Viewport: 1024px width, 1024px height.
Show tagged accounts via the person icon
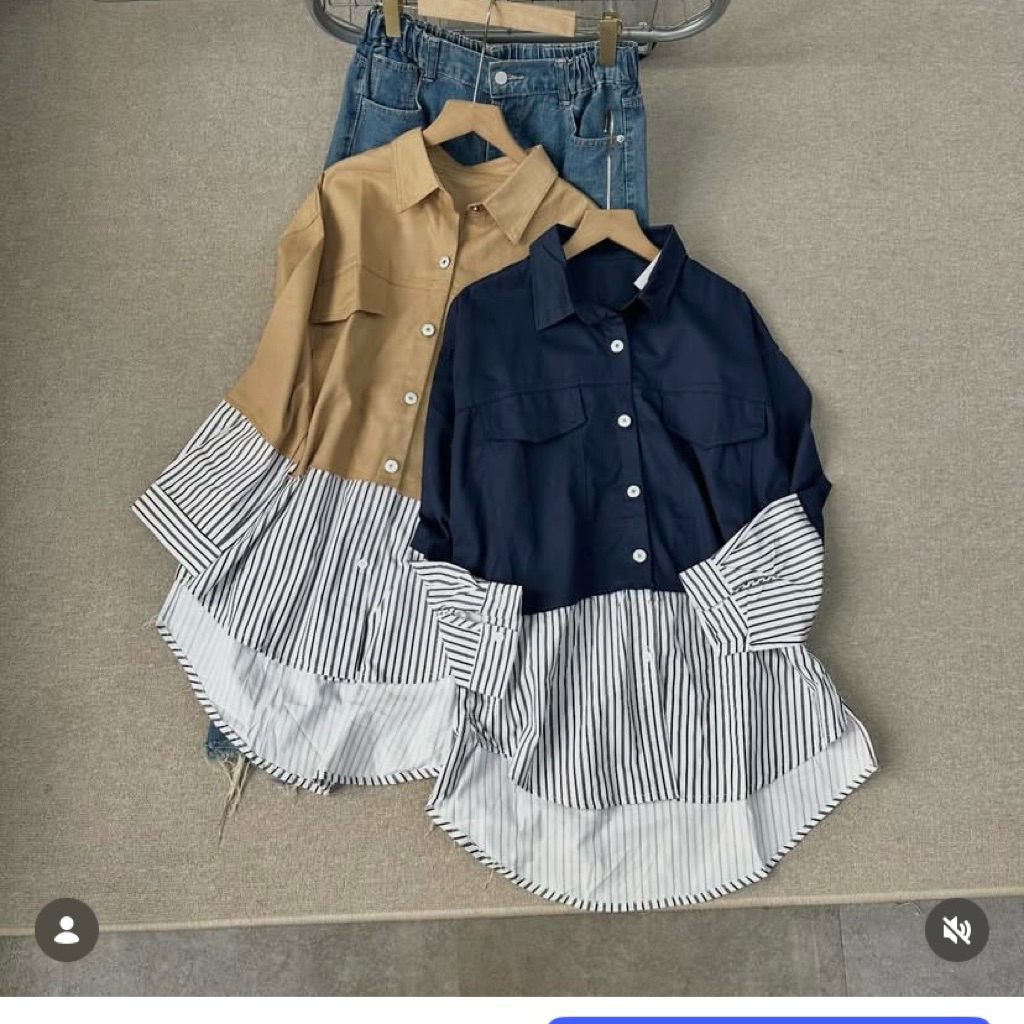click(67, 930)
